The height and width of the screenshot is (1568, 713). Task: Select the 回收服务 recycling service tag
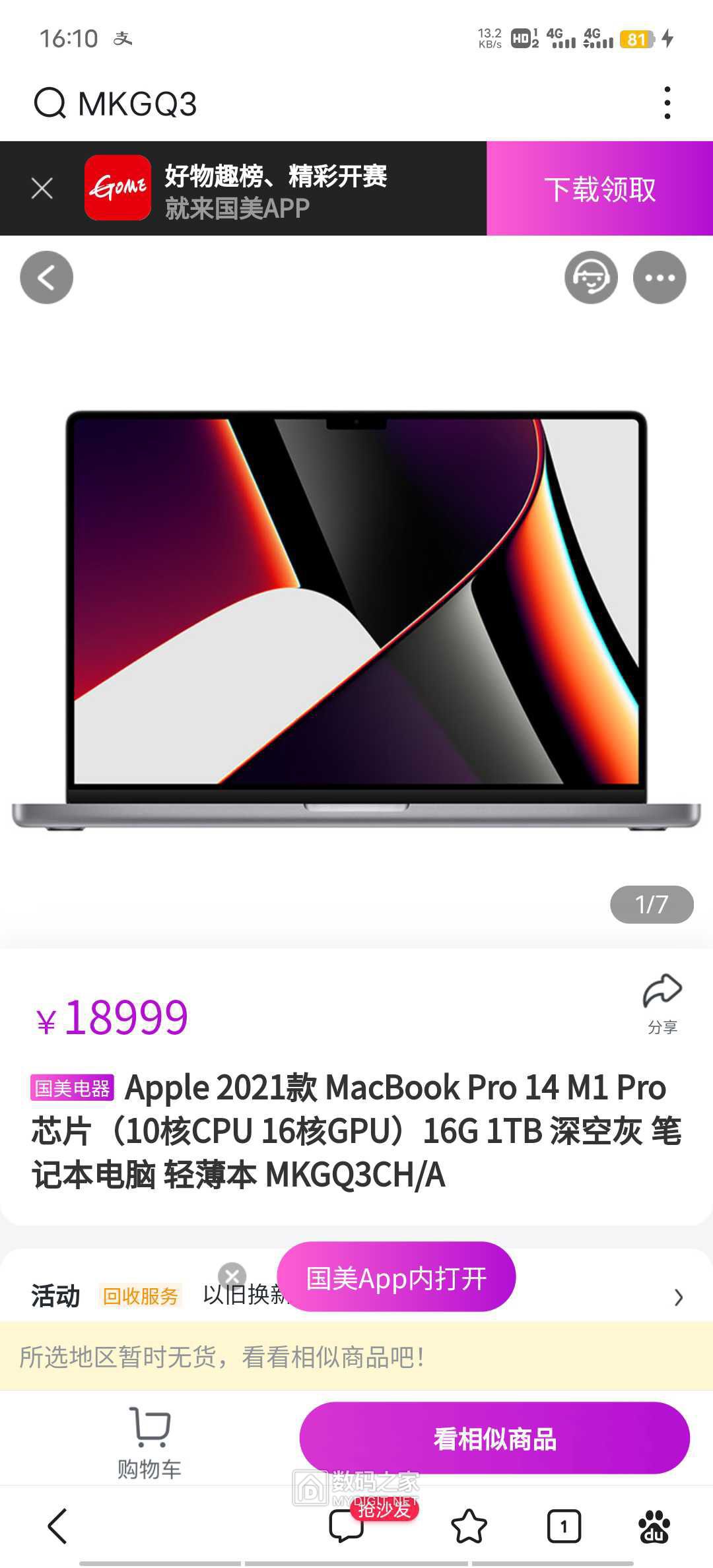pyautogui.click(x=141, y=1296)
